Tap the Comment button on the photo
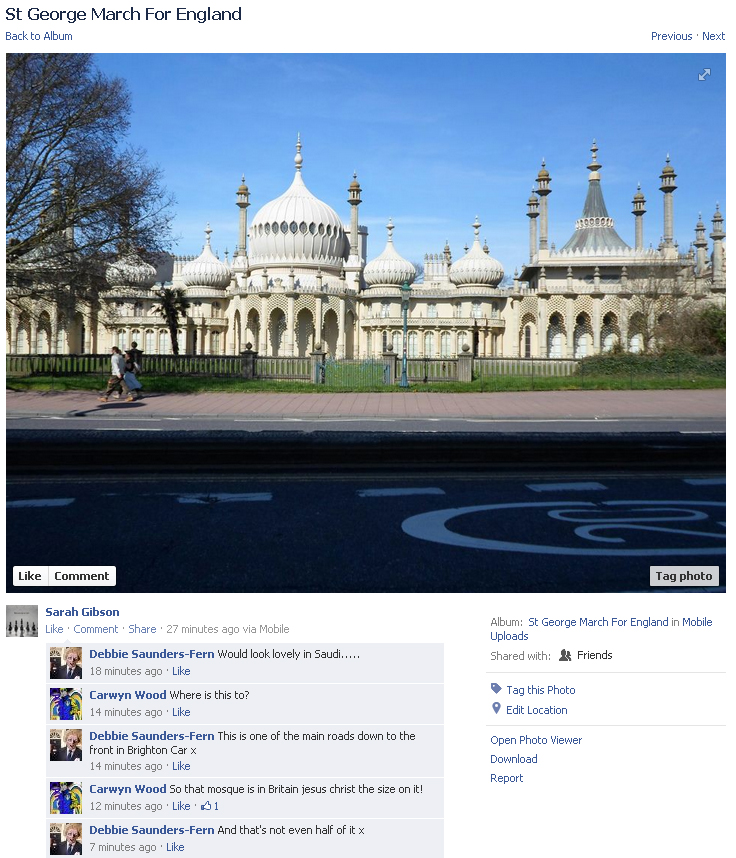 tap(81, 576)
